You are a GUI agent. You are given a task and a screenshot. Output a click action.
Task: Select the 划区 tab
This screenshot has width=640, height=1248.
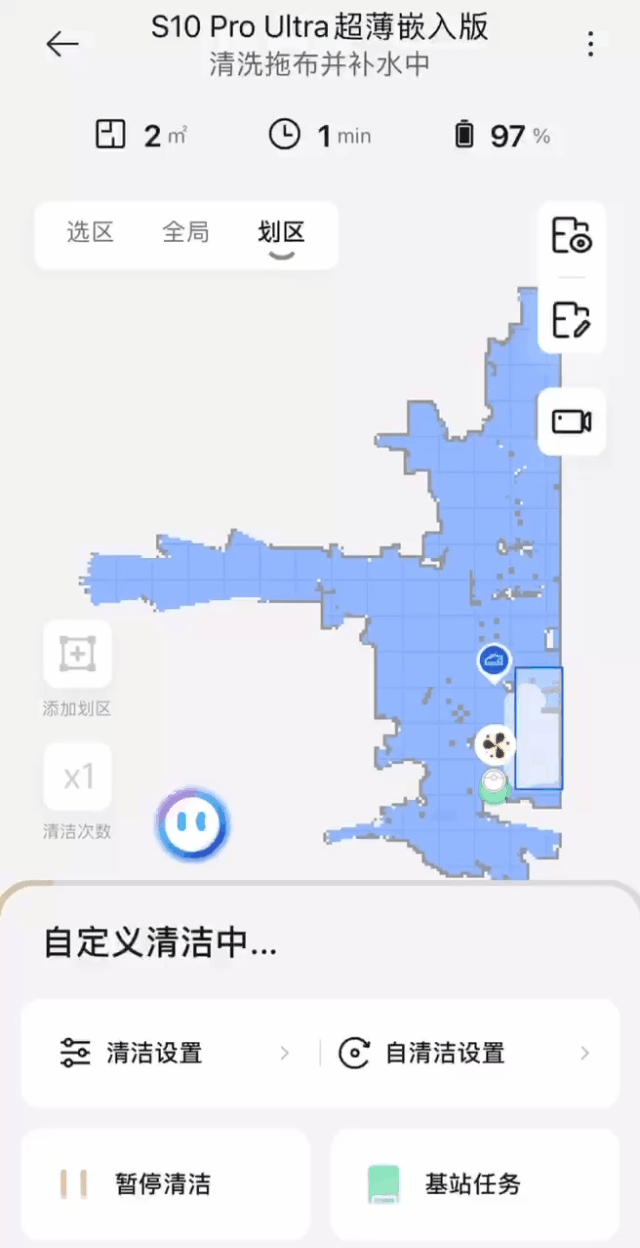281,233
